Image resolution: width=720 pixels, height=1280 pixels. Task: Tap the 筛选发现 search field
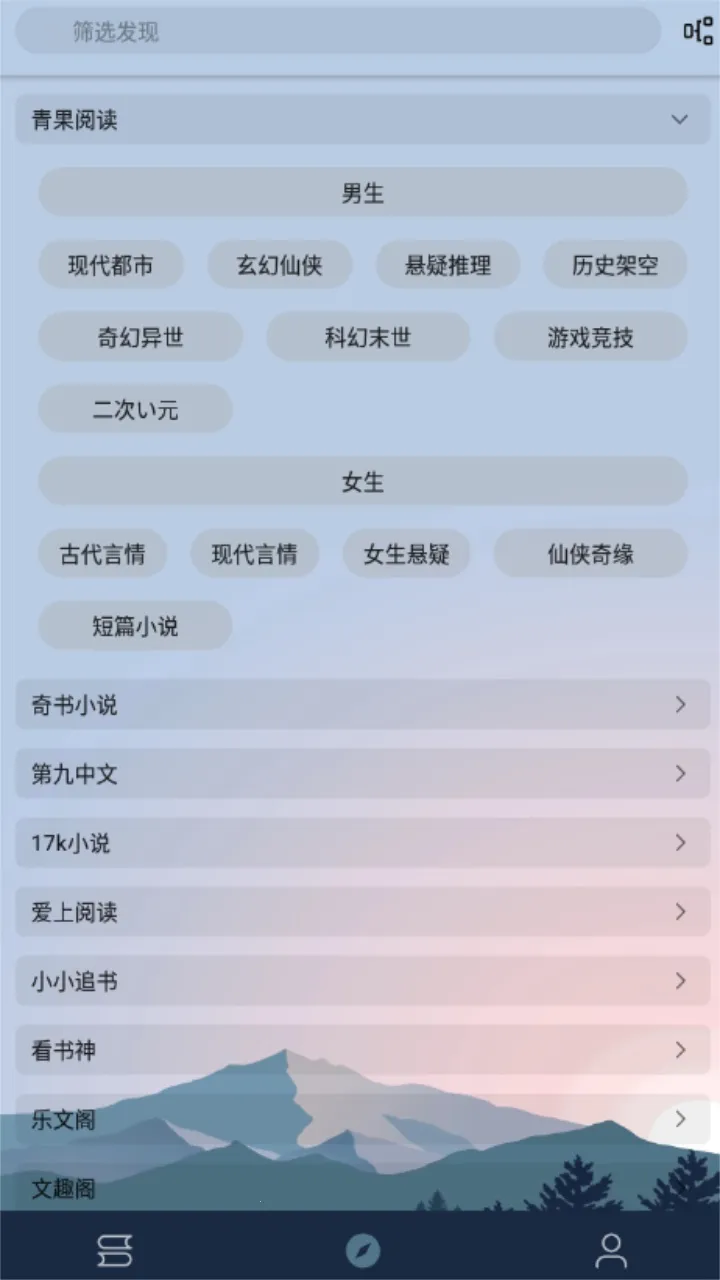pos(338,32)
